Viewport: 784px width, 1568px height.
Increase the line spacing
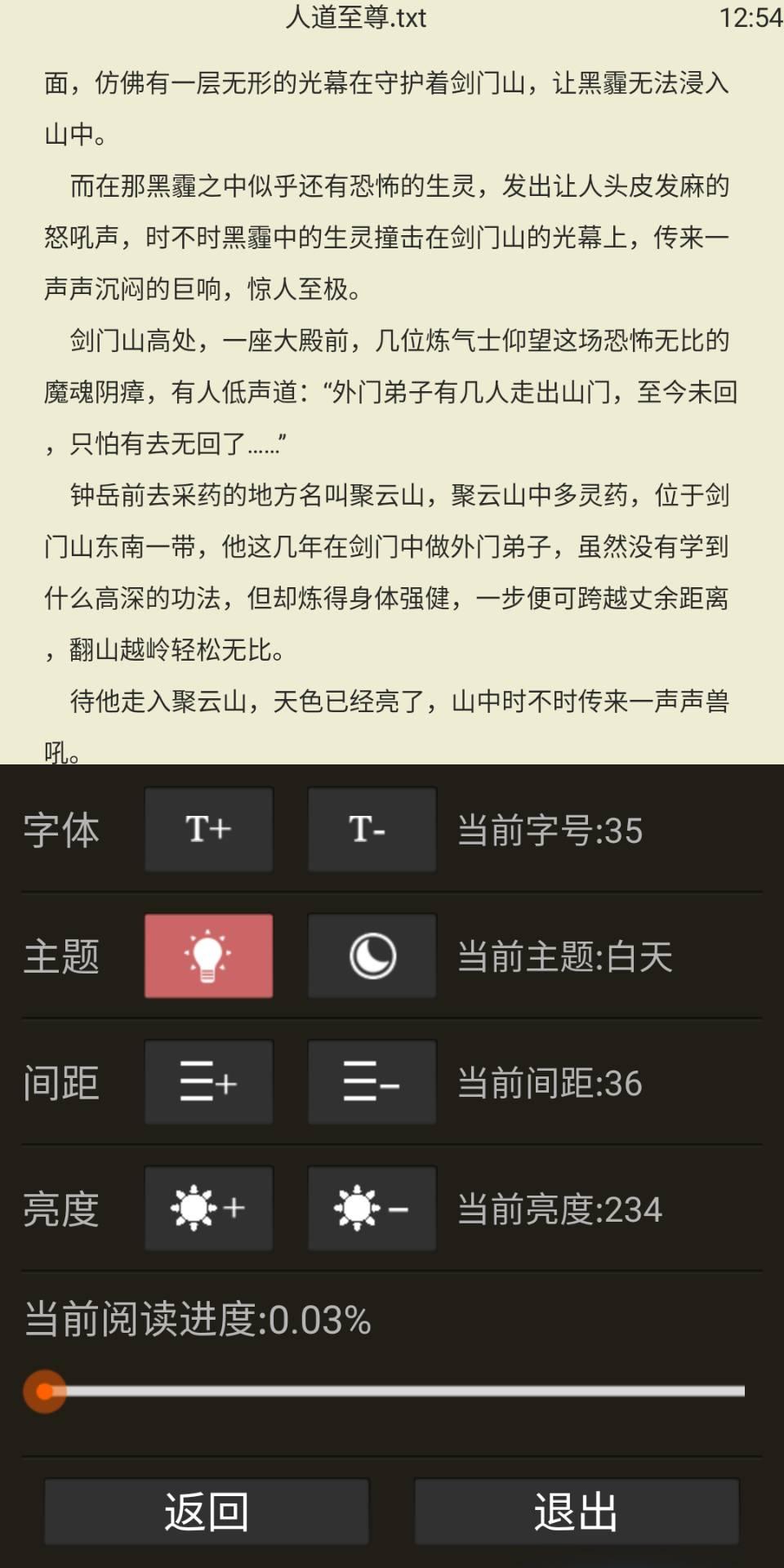point(209,1082)
